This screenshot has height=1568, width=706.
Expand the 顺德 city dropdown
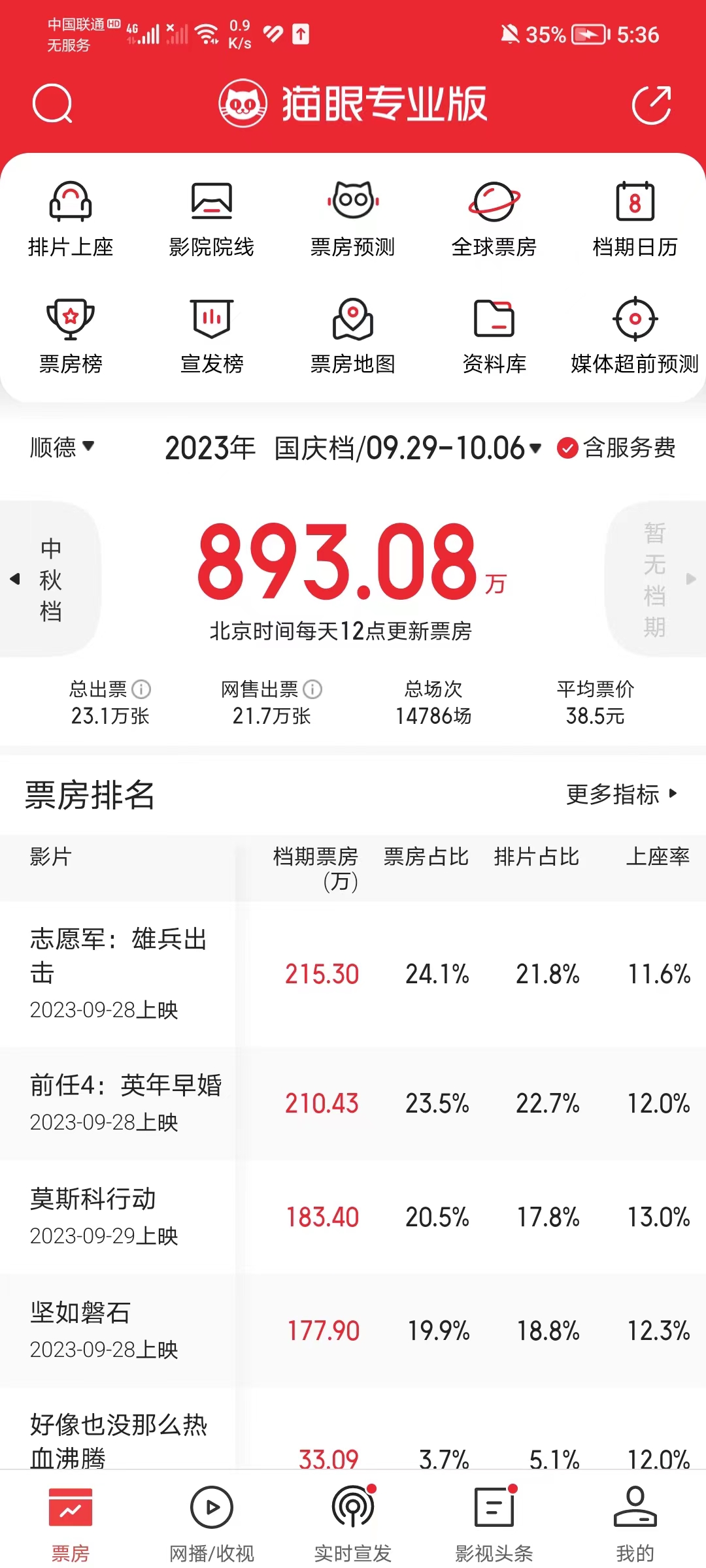[62, 448]
